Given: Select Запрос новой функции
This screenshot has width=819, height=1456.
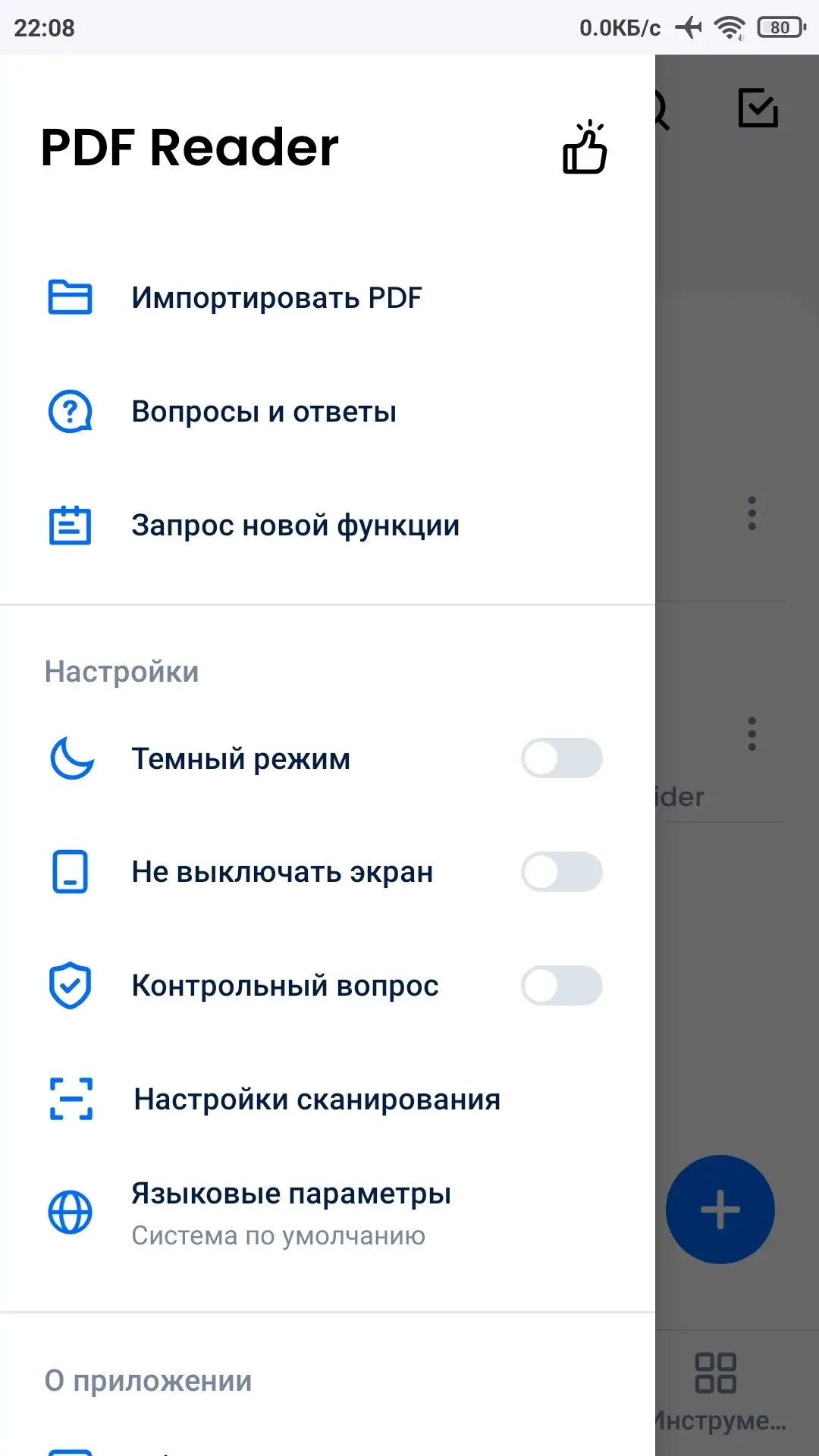Looking at the screenshot, I should 295,526.
